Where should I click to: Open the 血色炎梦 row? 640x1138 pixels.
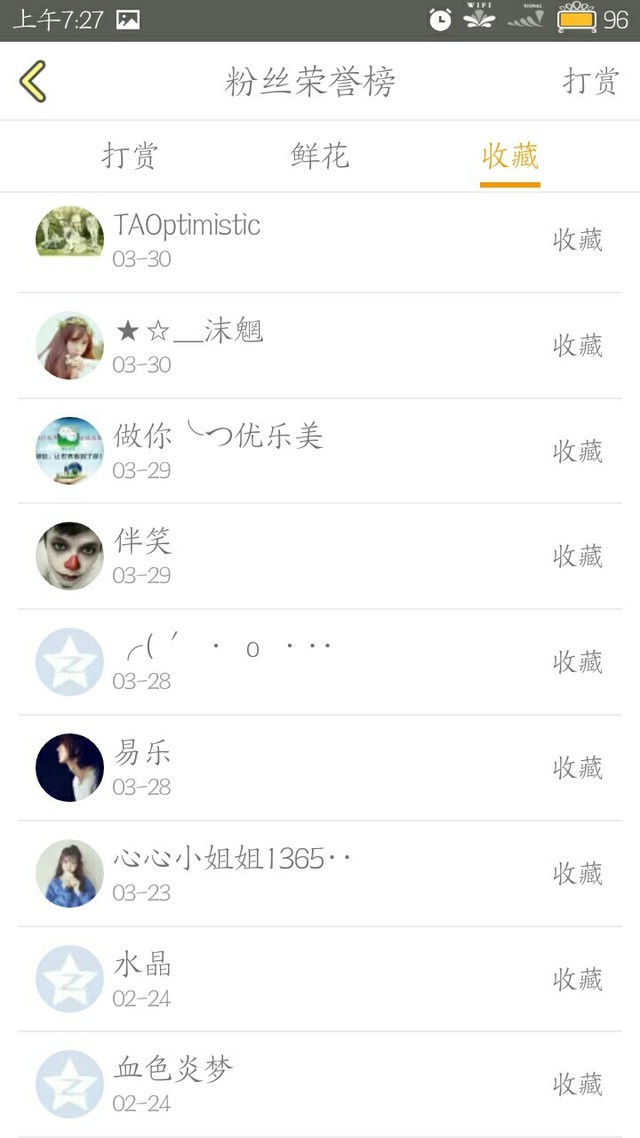click(x=320, y=1084)
